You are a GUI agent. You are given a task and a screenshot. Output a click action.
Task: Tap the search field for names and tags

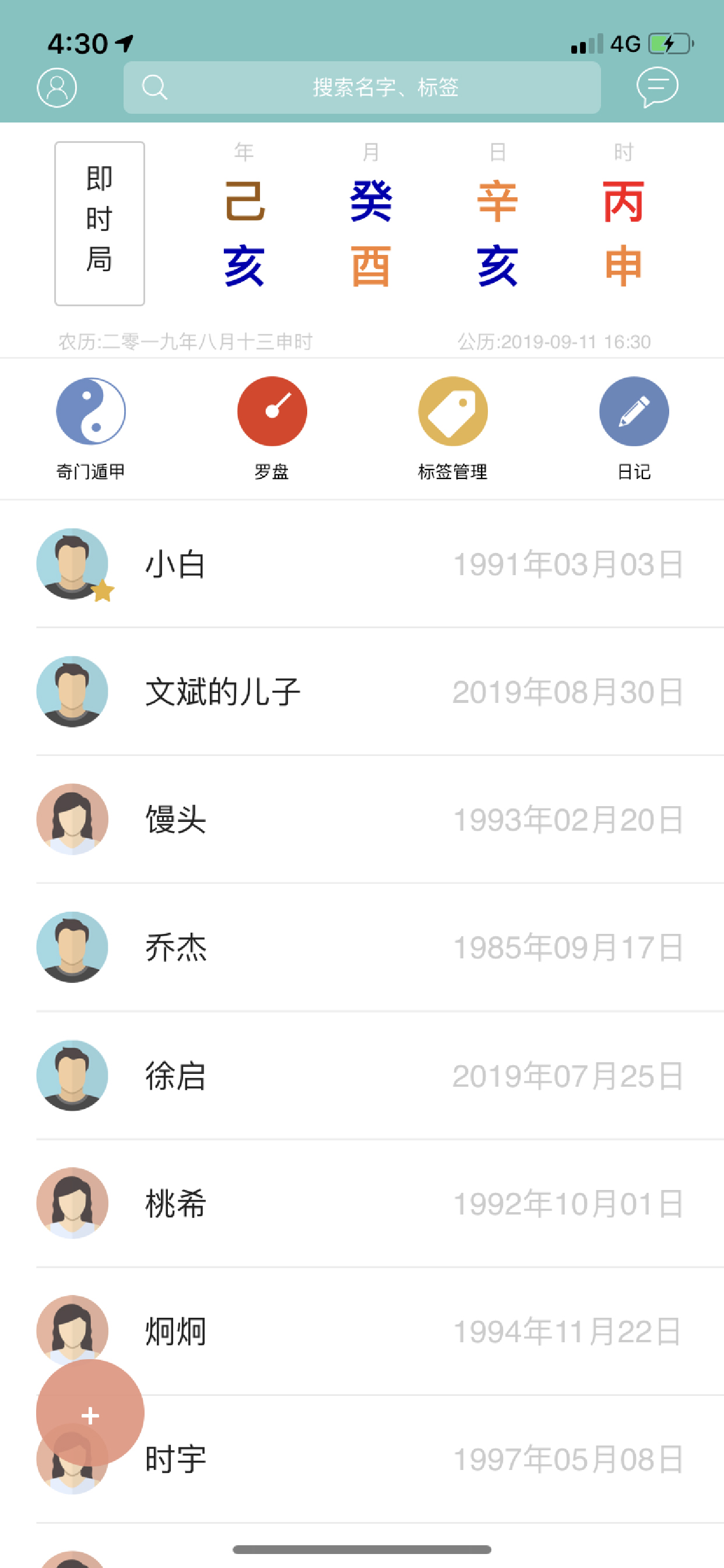click(x=362, y=87)
